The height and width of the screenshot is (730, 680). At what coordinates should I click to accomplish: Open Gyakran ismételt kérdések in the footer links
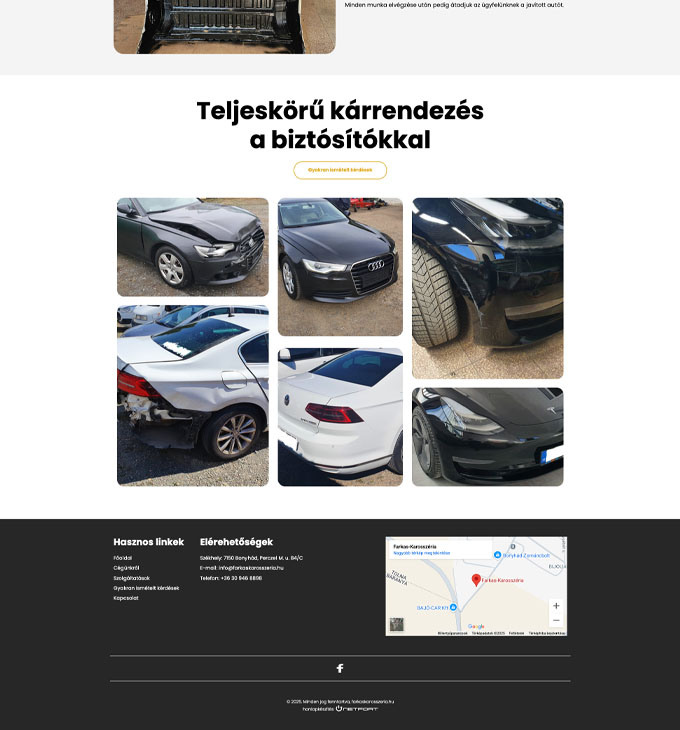pyautogui.click(x=146, y=588)
